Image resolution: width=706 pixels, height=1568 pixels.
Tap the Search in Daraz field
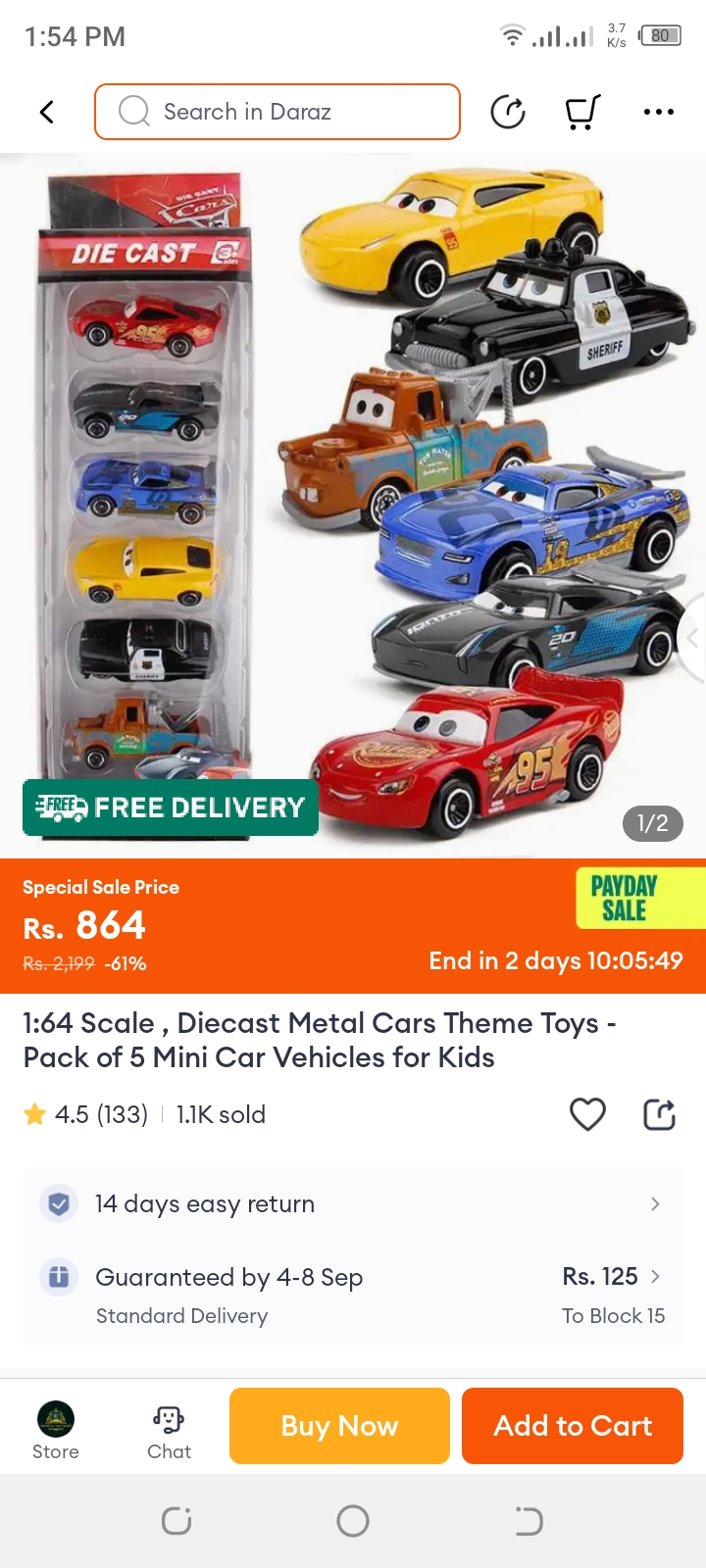click(277, 112)
